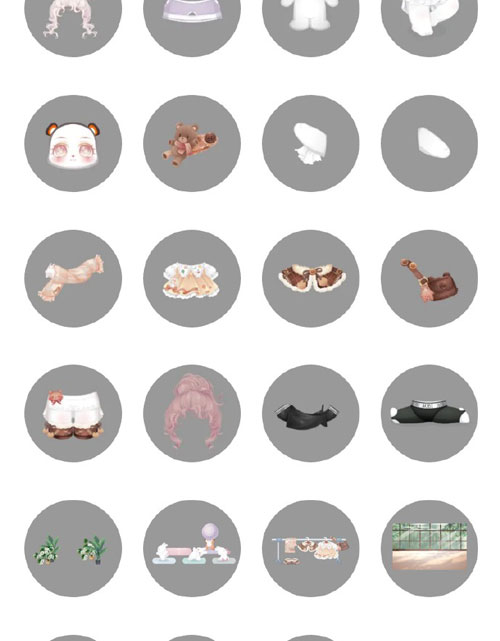The height and width of the screenshot is (641, 500).
Task: Choose the brown teddy bear accessory
Action: click(192, 143)
